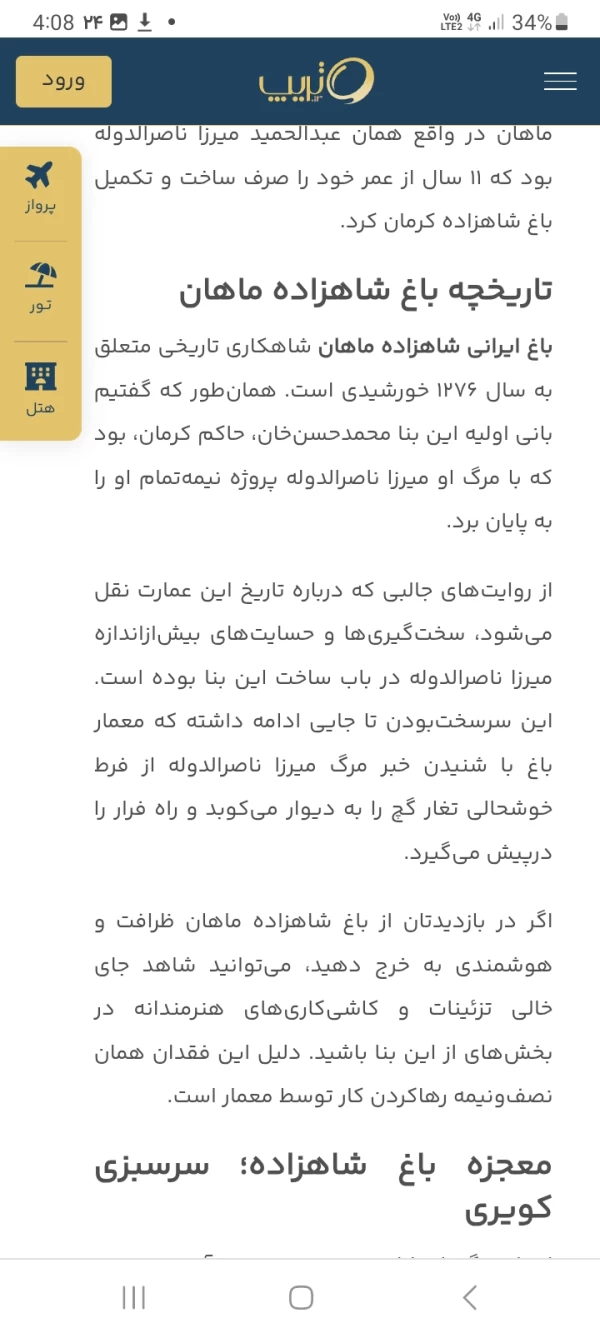Image resolution: width=600 pixels, height=1333 pixels.
Task: Select the پرواز flight shortcut
Action: tap(40, 189)
